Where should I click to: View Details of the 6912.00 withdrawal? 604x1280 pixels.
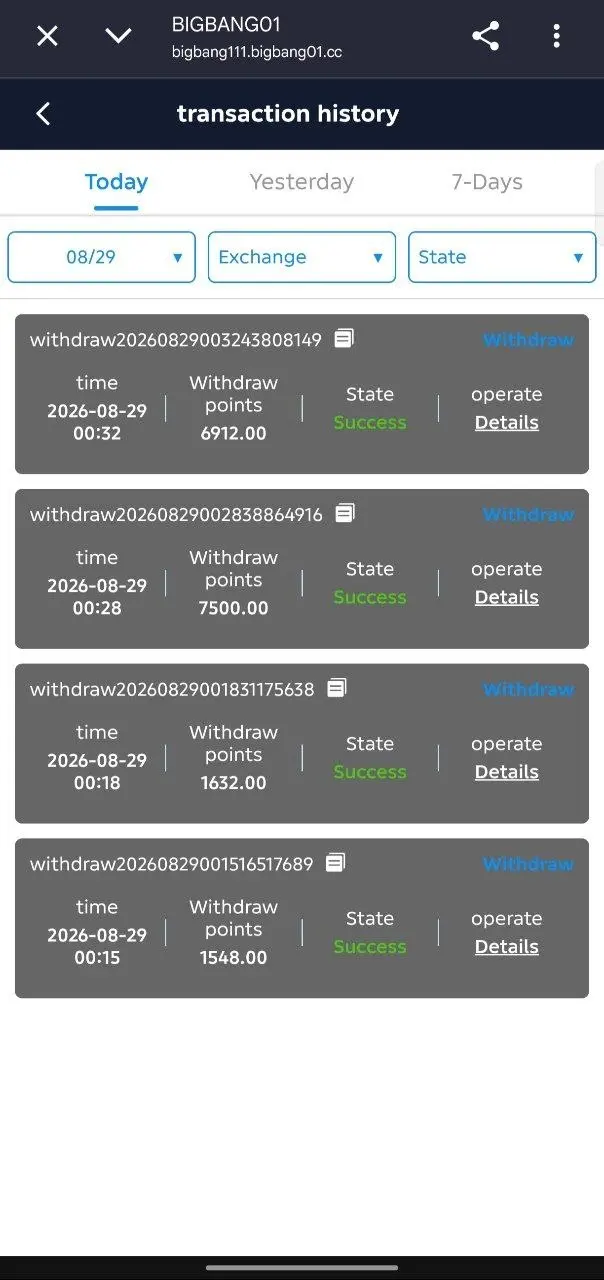click(506, 423)
